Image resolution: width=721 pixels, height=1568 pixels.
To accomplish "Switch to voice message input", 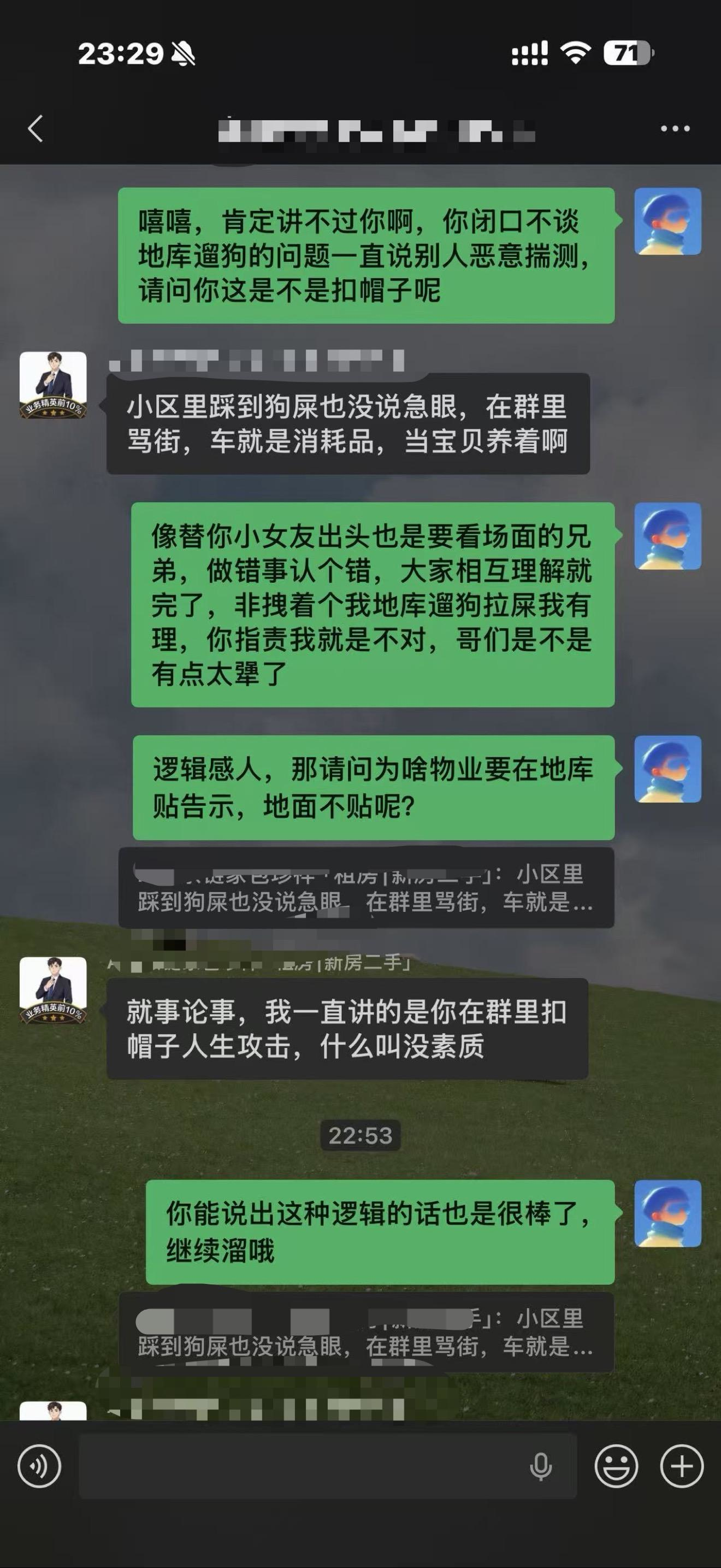I will pos(39,1466).
